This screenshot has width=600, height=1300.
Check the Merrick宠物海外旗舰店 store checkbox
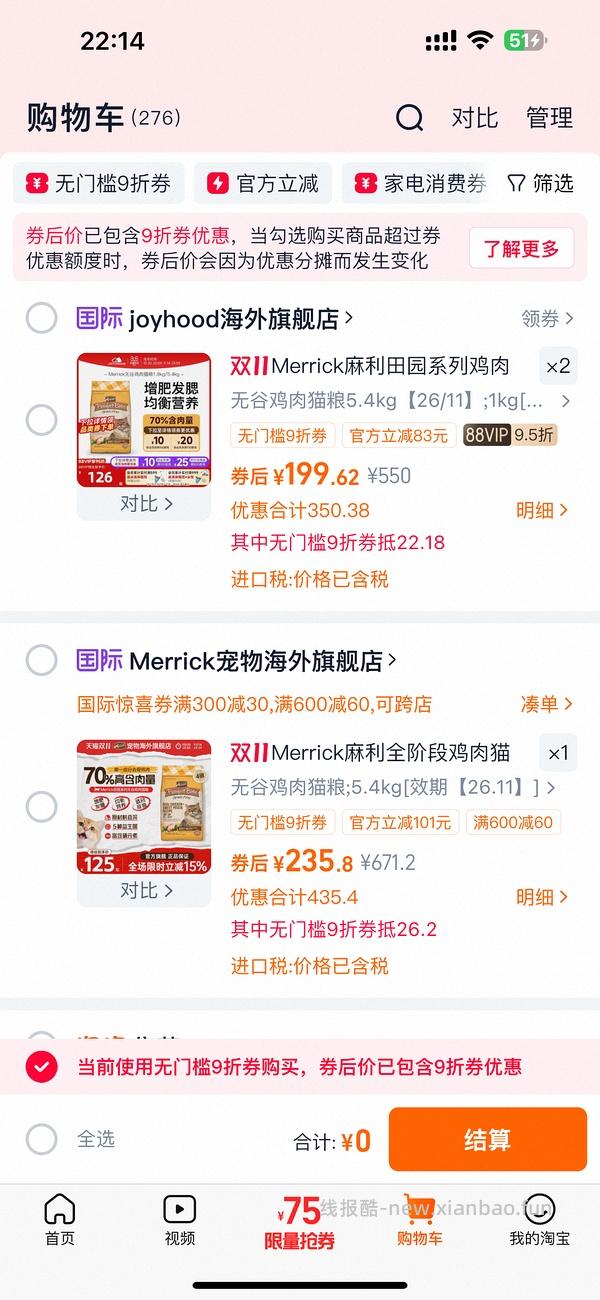coord(41,660)
